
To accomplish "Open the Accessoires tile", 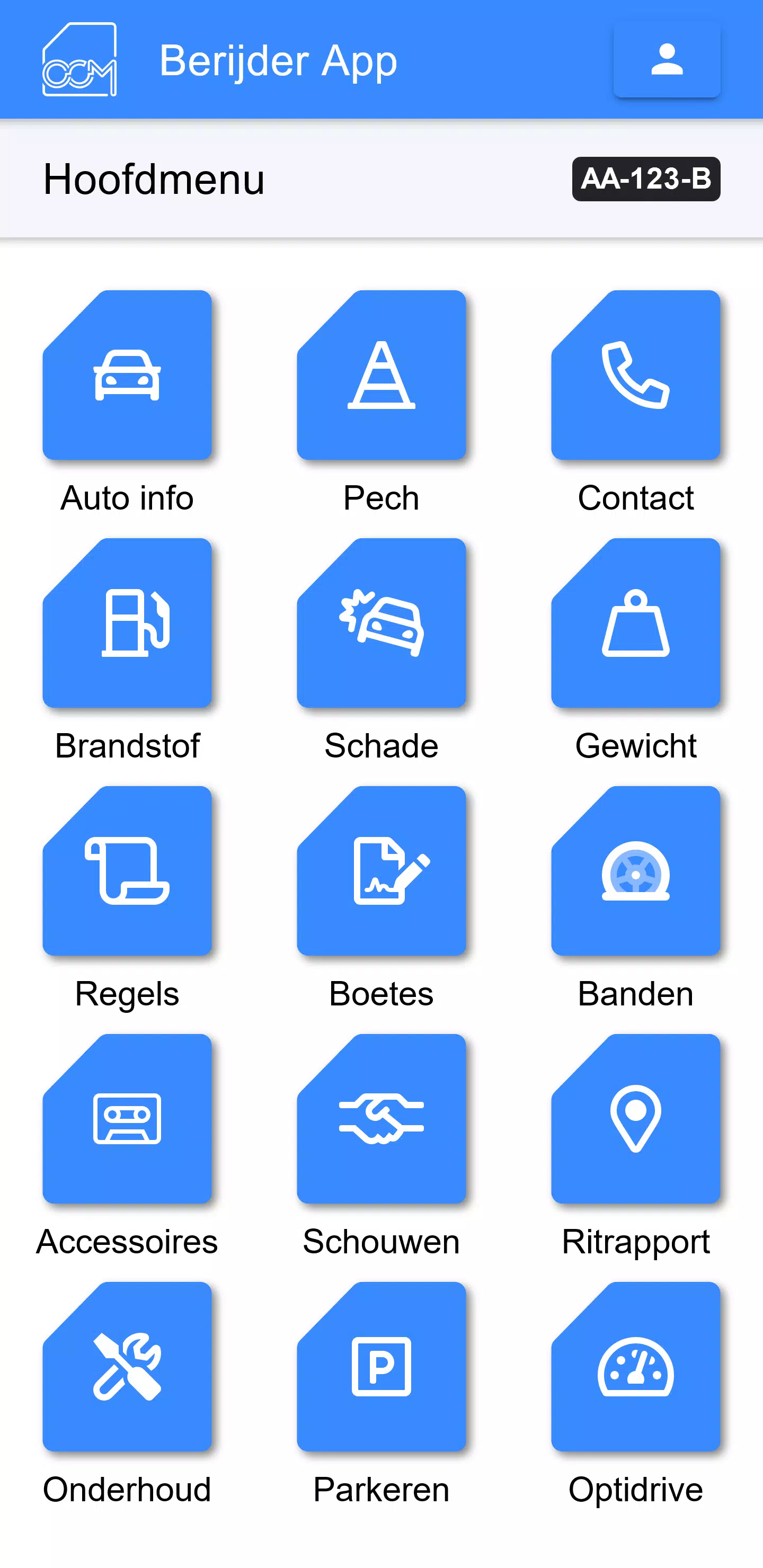I will click(127, 1119).
